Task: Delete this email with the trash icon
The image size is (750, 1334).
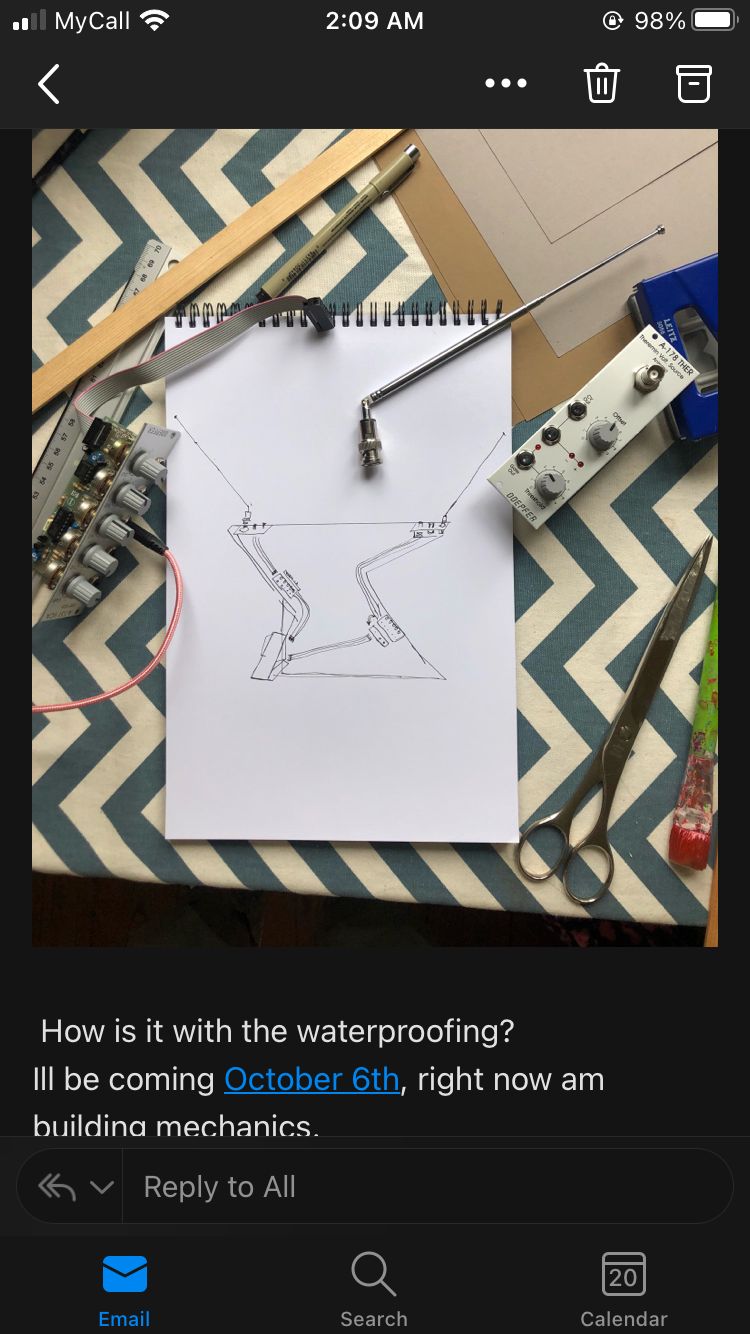Action: click(602, 84)
